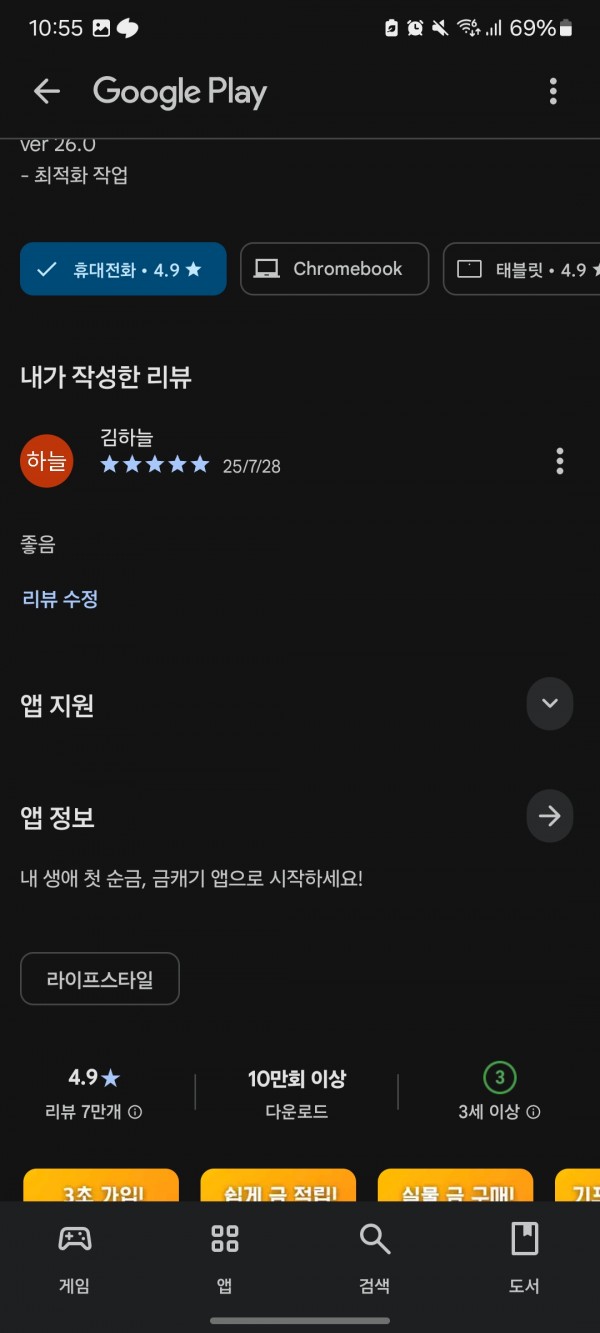Open the 쉽게 금 적립 screenshot

(278, 1185)
